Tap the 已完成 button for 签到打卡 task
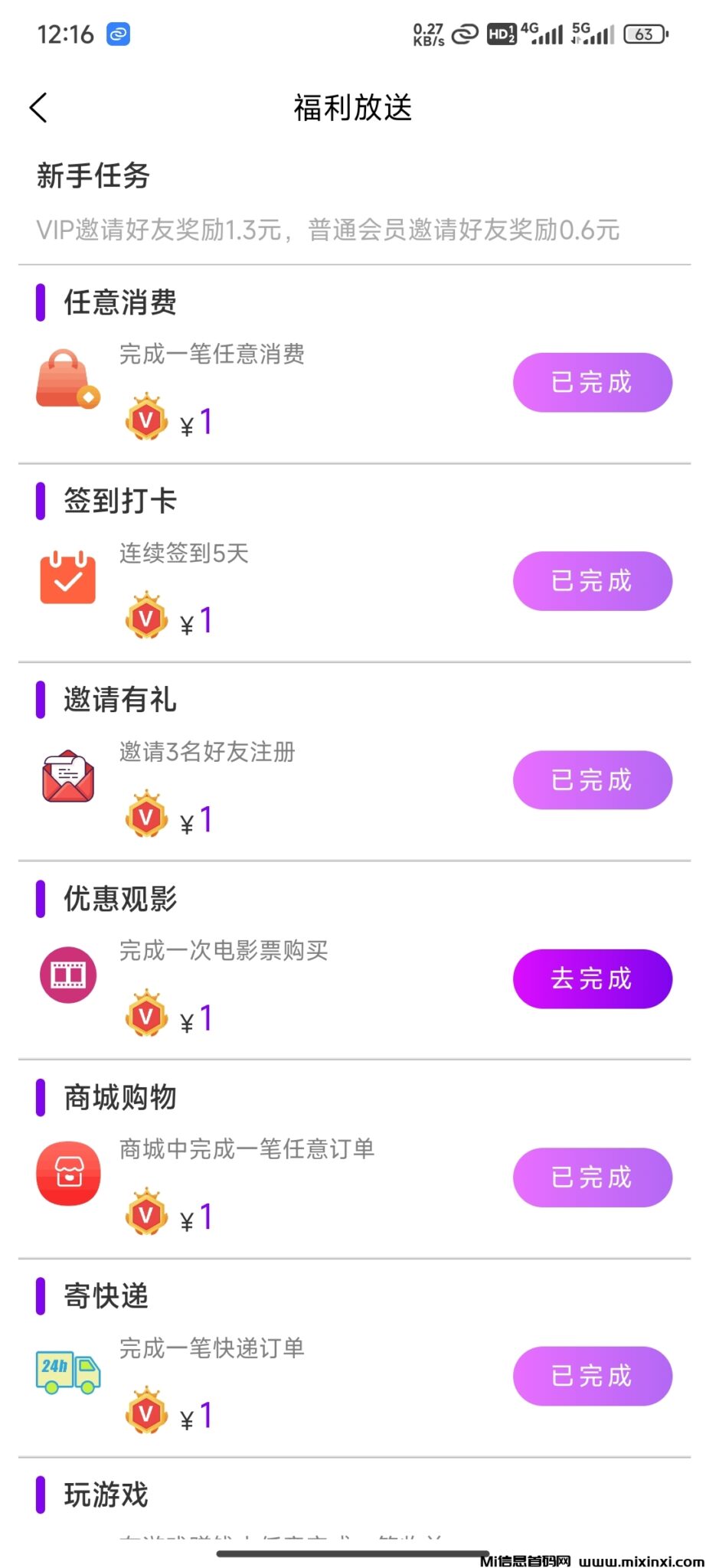706x1568 pixels. (593, 581)
